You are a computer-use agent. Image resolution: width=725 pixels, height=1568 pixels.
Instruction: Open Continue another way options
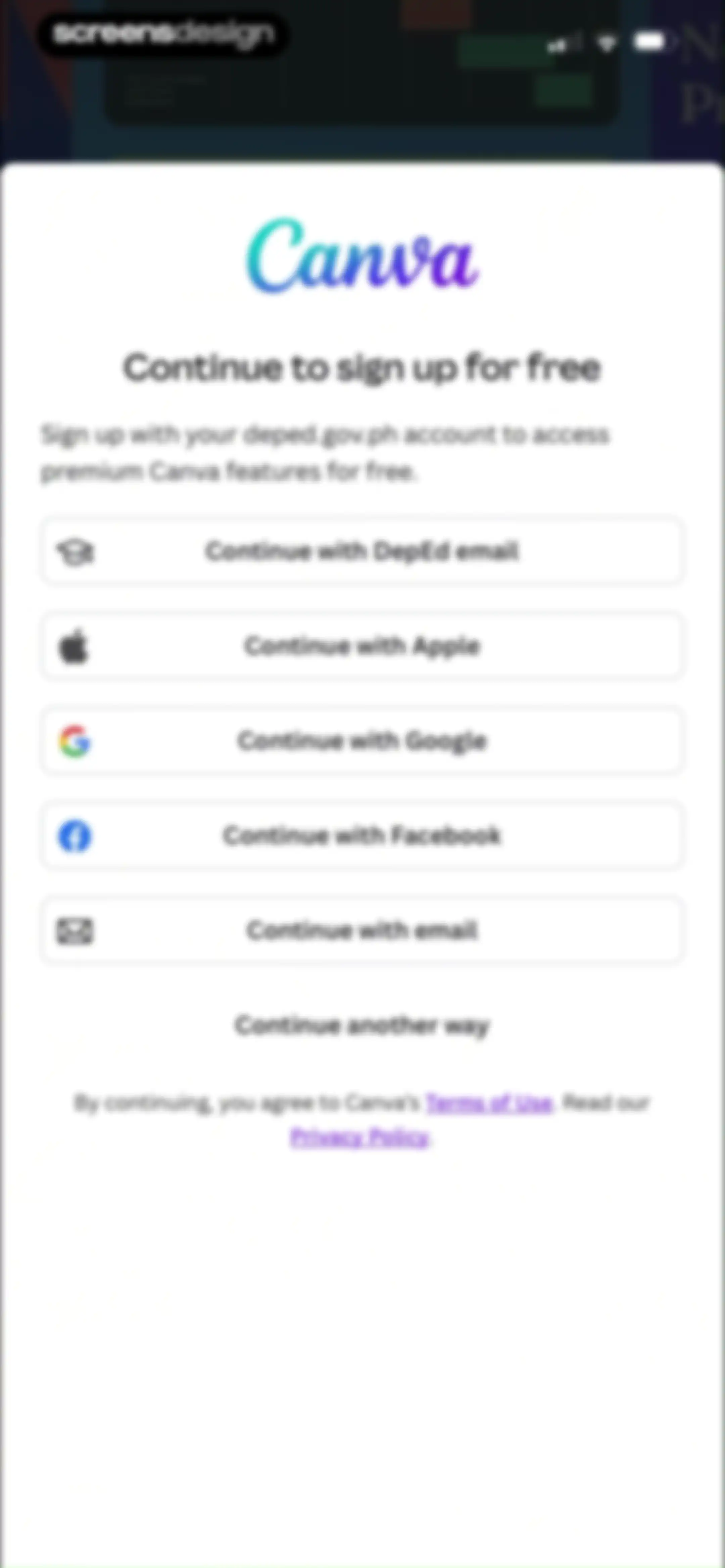click(361, 1026)
